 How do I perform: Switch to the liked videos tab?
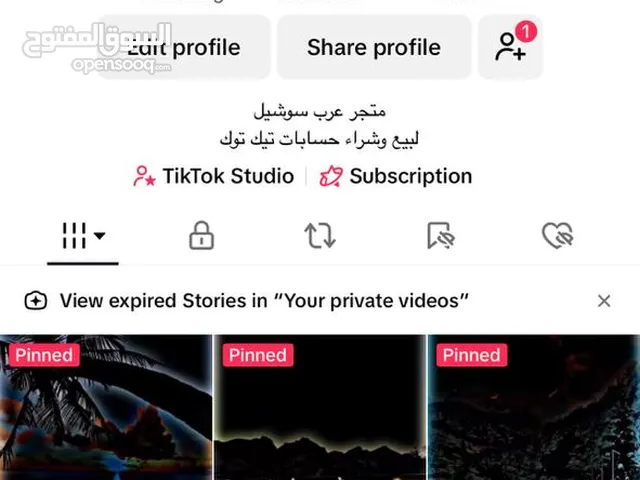557,236
